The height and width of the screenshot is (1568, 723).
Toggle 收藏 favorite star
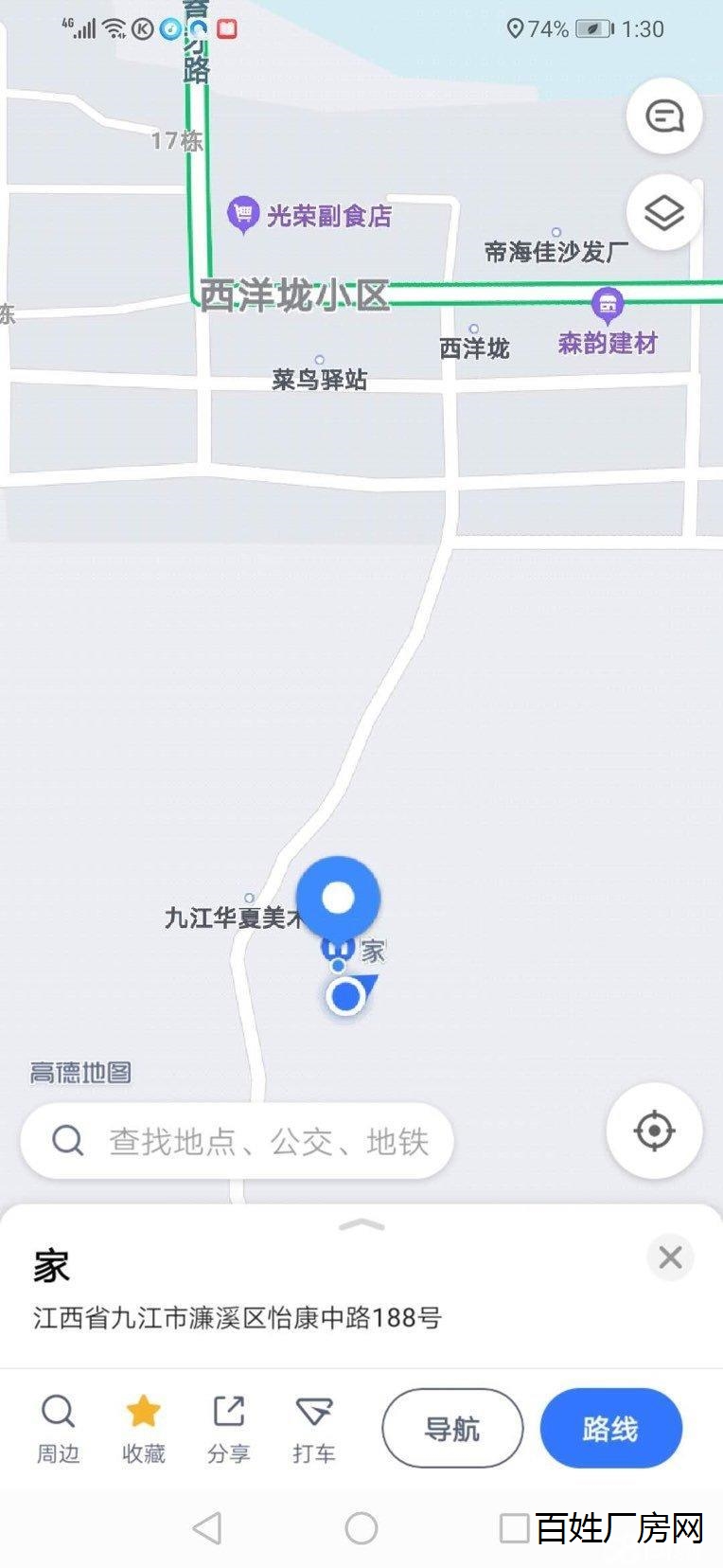pos(143,1428)
